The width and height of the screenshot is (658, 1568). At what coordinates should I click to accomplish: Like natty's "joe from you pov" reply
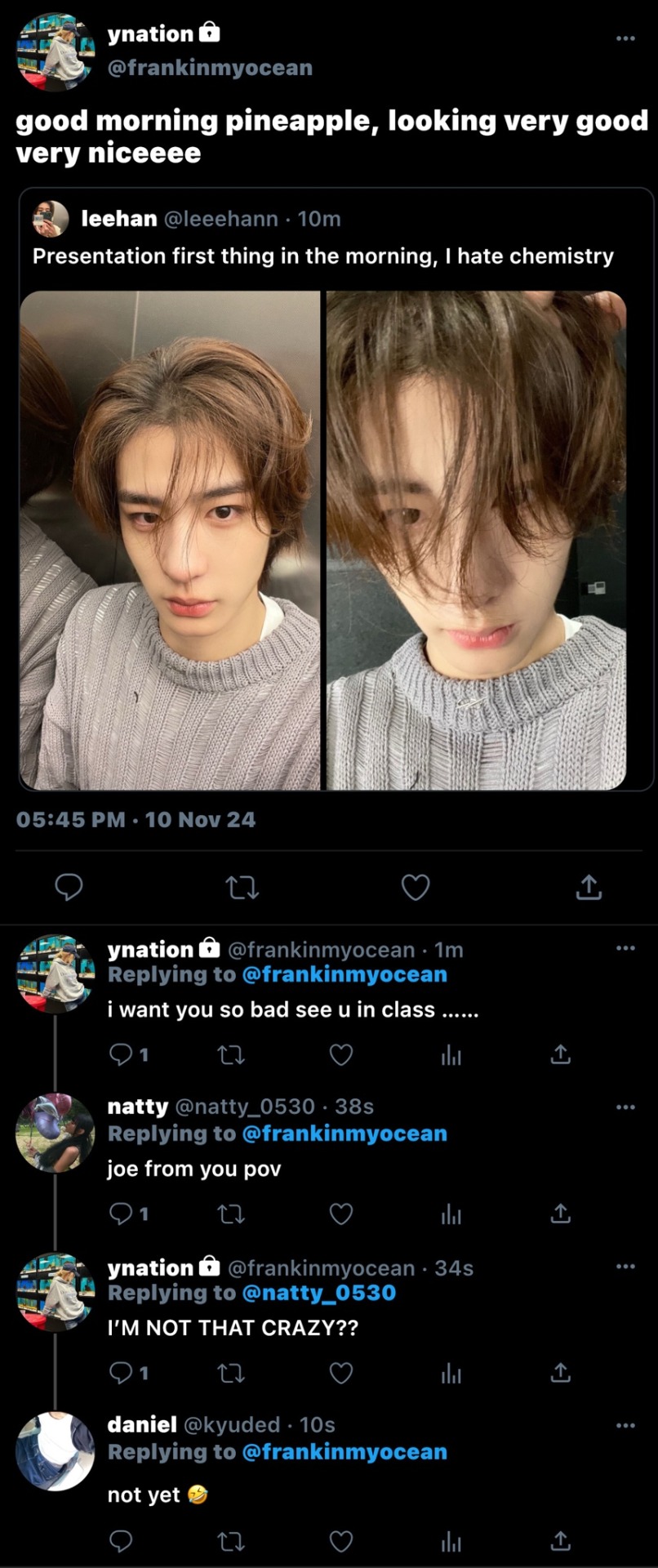[340, 1214]
